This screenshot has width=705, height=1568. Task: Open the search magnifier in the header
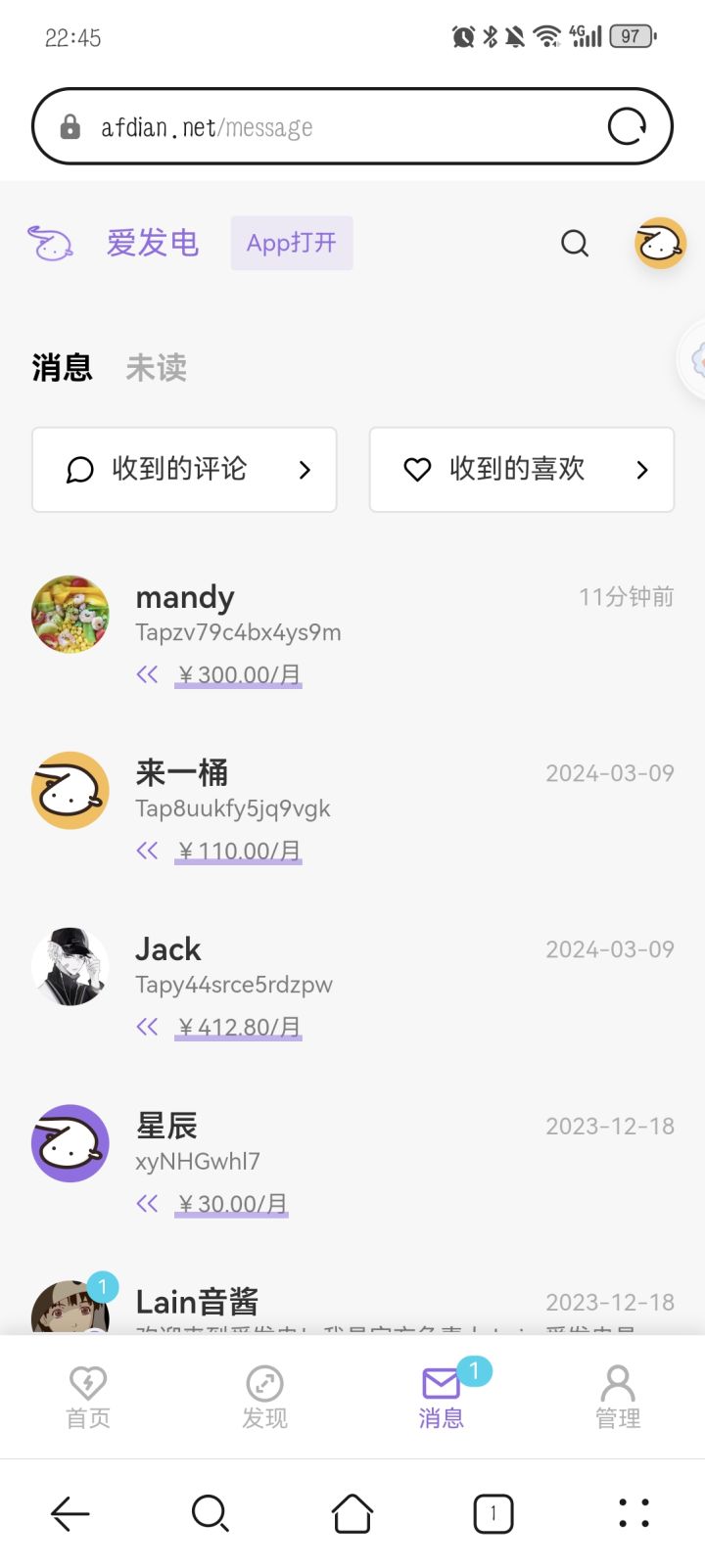[575, 243]
